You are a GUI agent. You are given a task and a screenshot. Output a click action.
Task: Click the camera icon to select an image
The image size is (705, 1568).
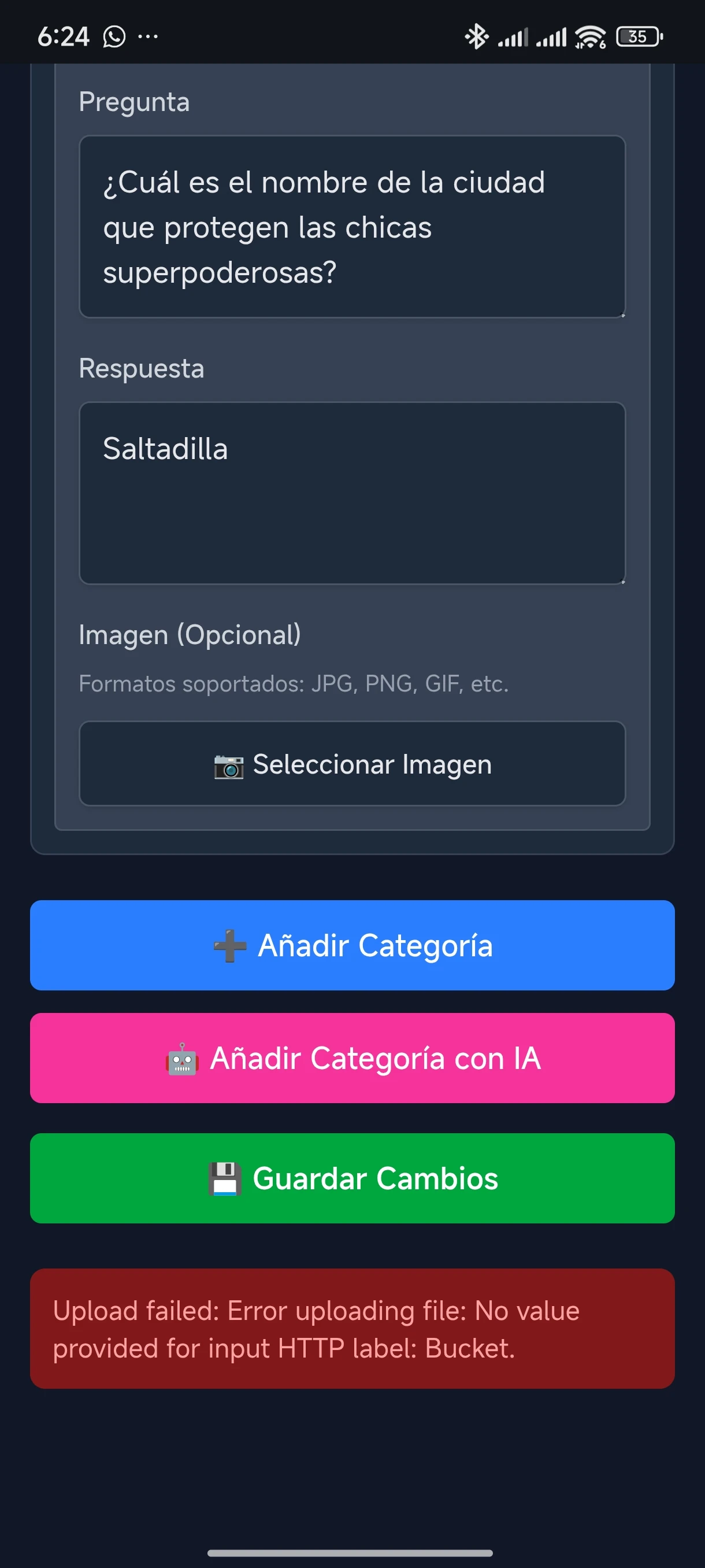[x=230, y=764]
